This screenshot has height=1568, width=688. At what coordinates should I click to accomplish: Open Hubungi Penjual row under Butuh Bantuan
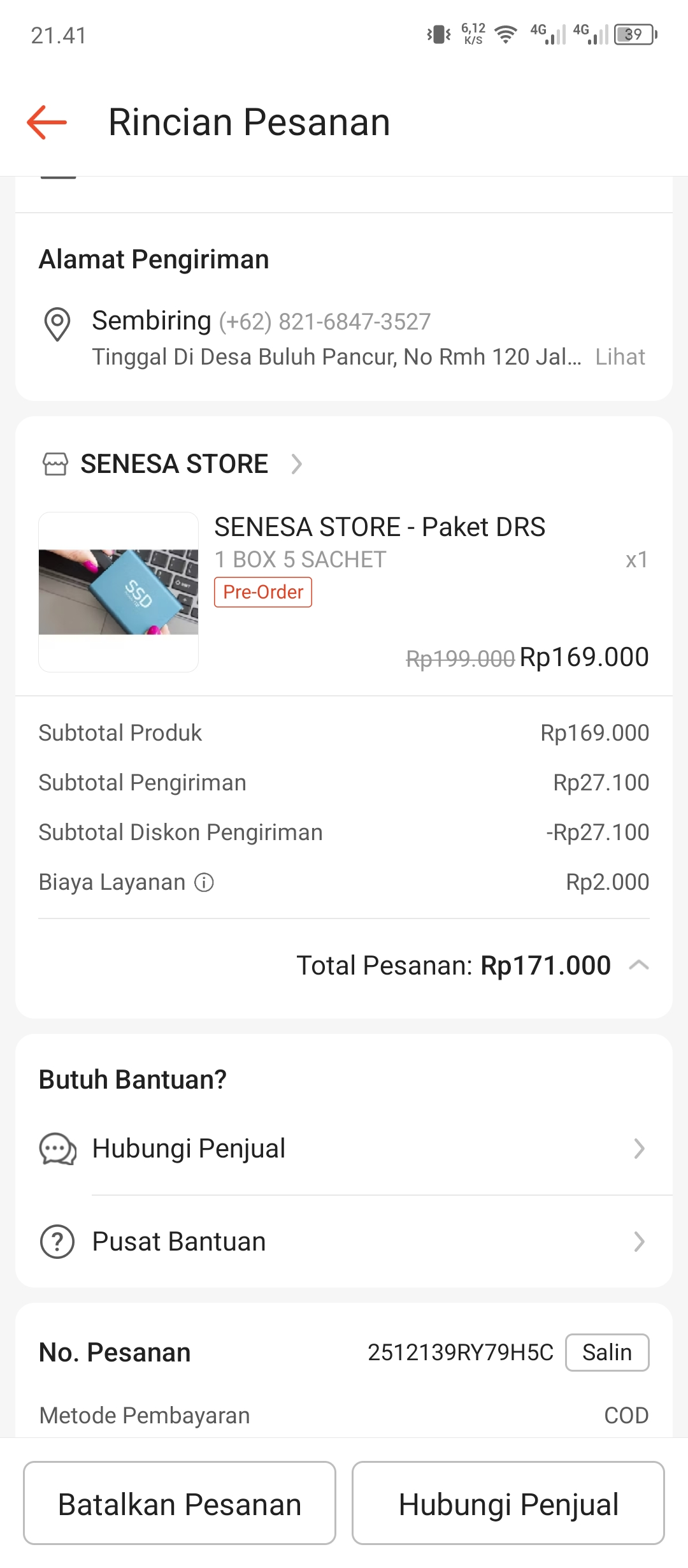(344, 1149)
